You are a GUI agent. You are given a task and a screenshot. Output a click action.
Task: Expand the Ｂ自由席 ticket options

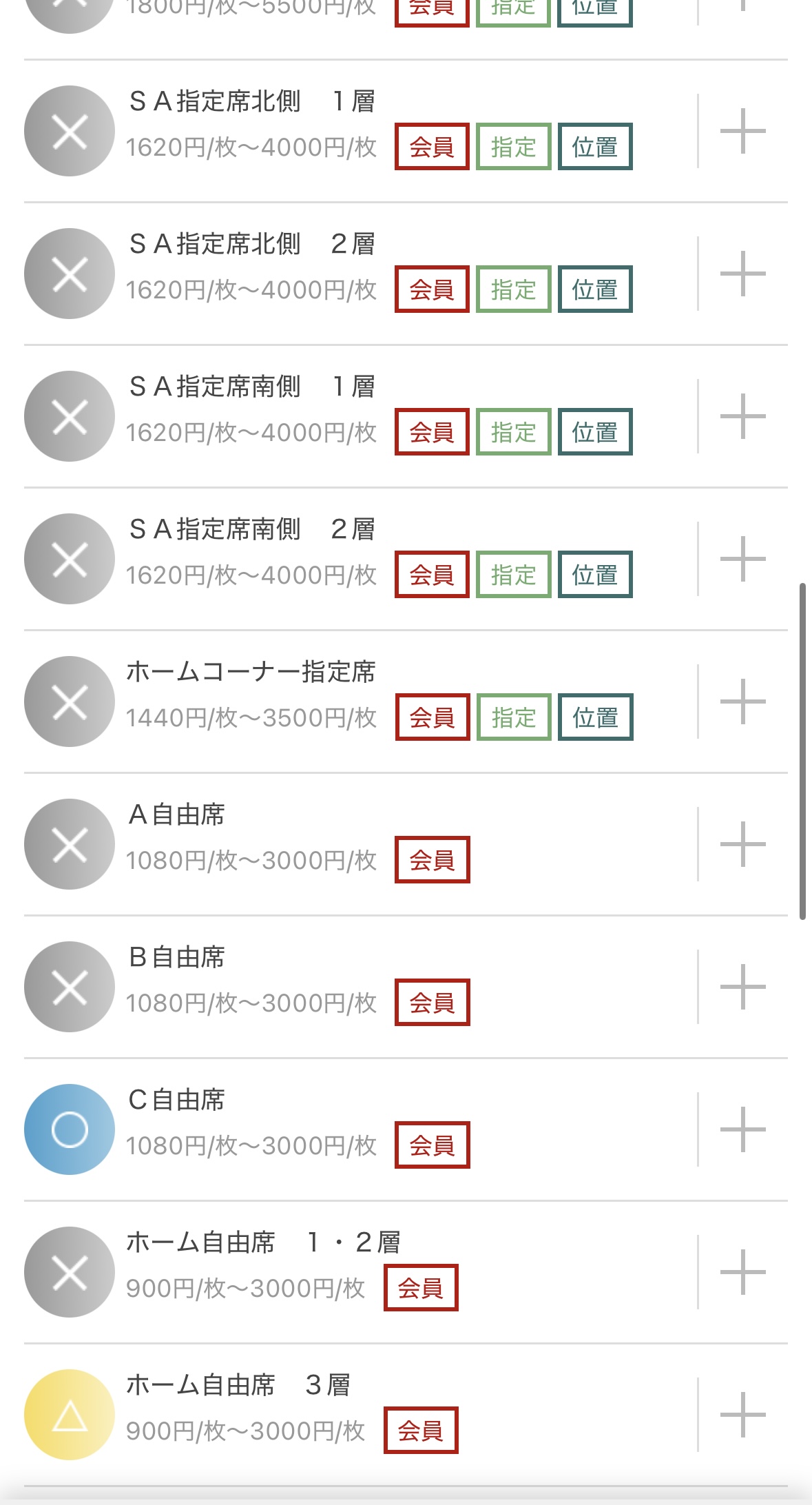[742, 987]
